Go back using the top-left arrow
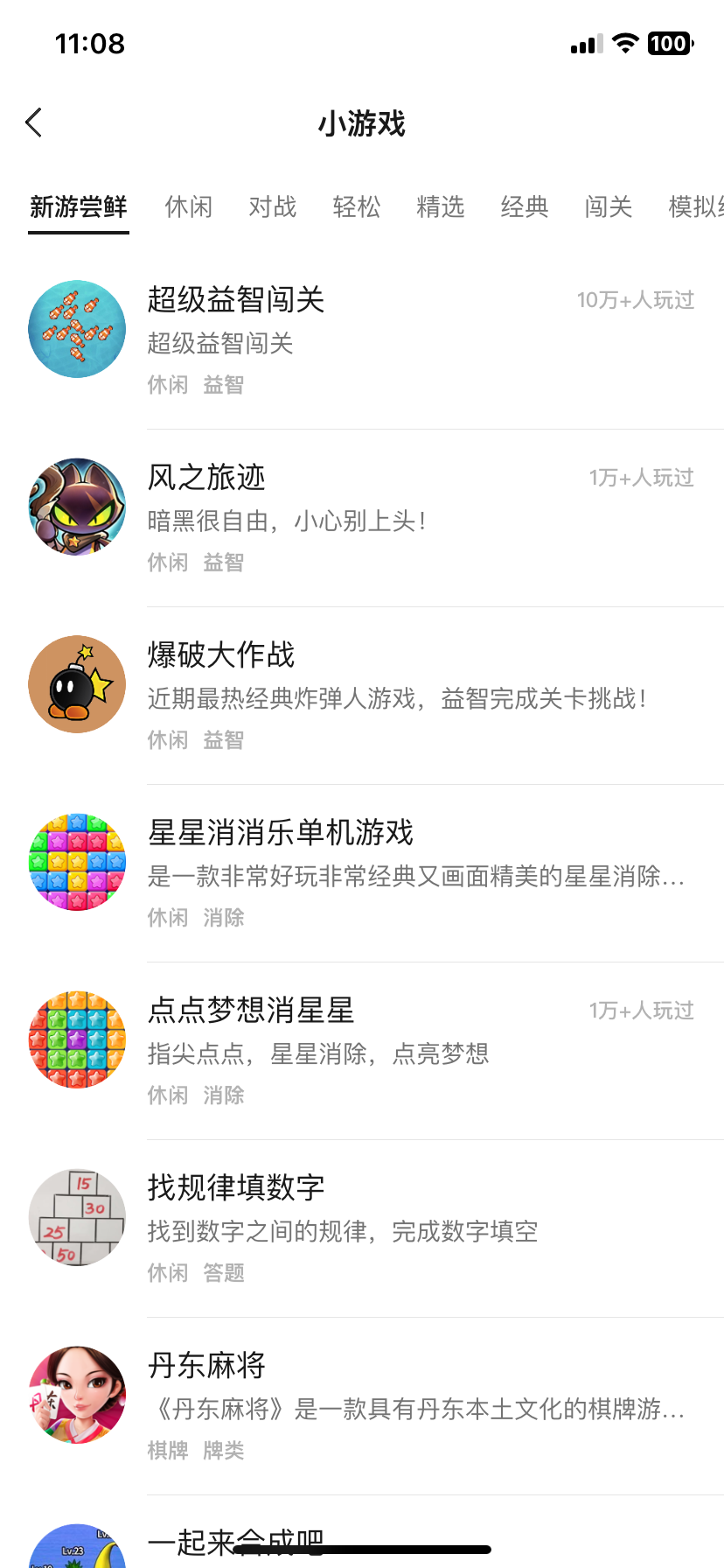 tap(34, 122)
